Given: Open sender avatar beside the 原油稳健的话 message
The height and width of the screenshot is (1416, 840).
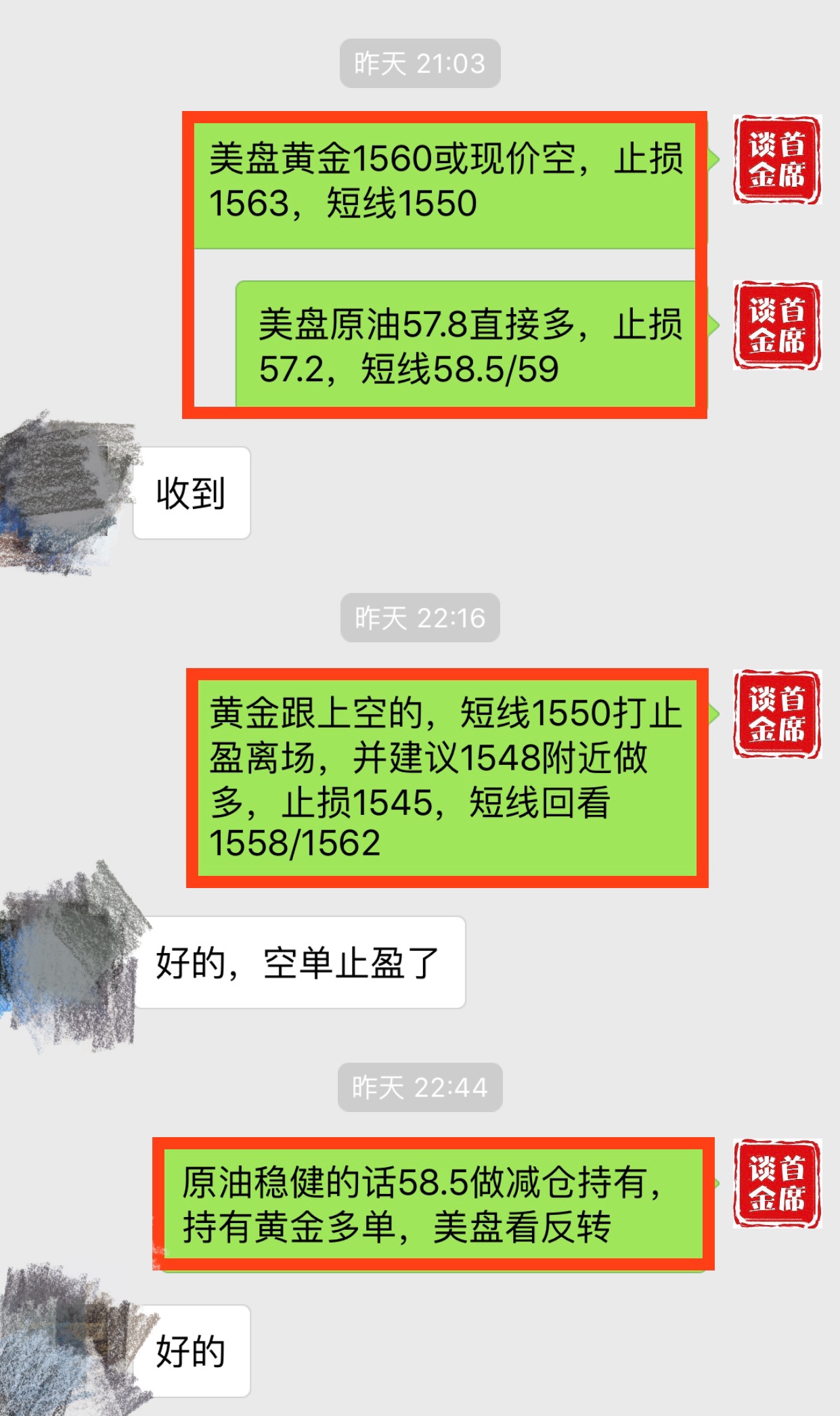Looking at the screenshot, I should point(776,1184).
